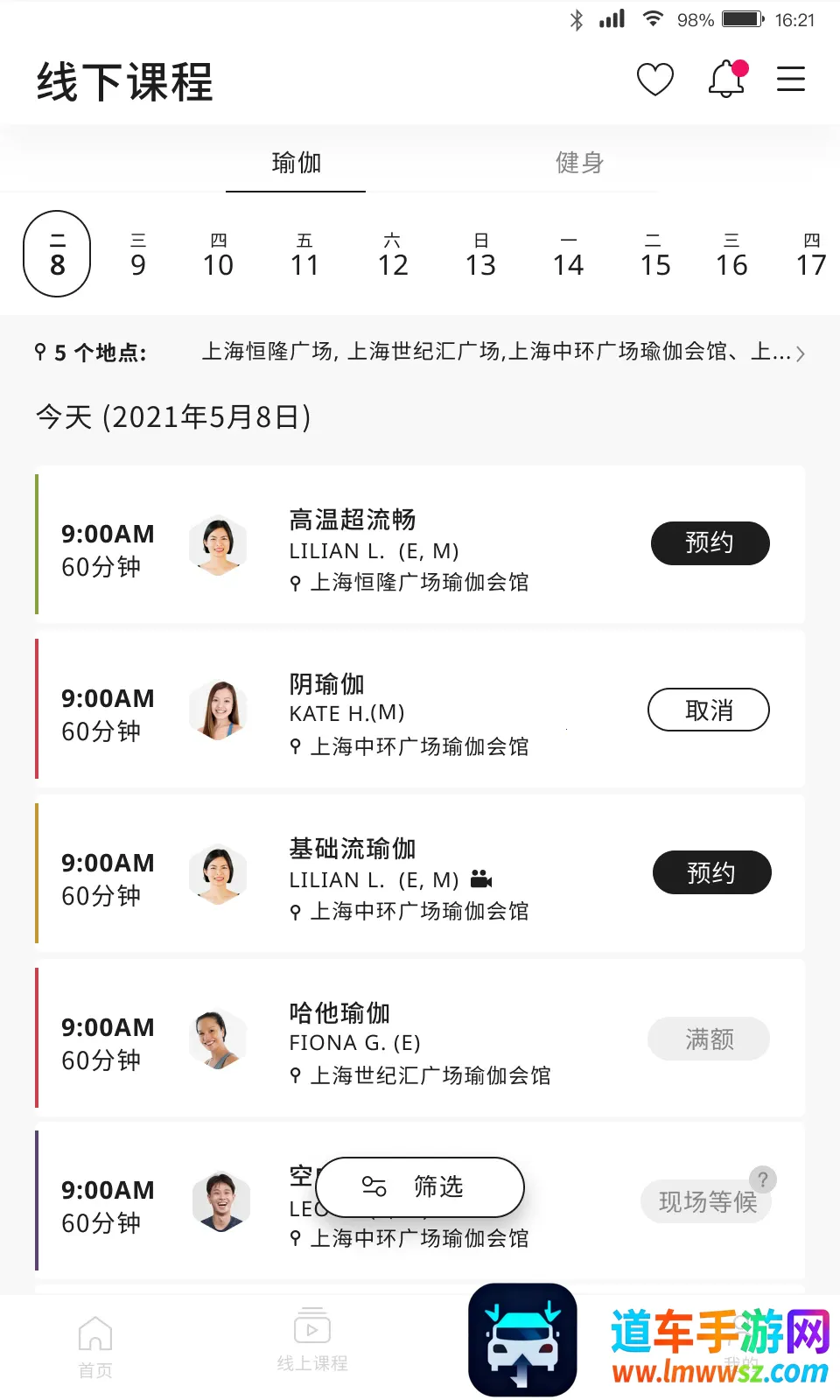840x1400 pixels.
Task: Book the 高温超流畅 class with 预约
Action: click(710, 543)
